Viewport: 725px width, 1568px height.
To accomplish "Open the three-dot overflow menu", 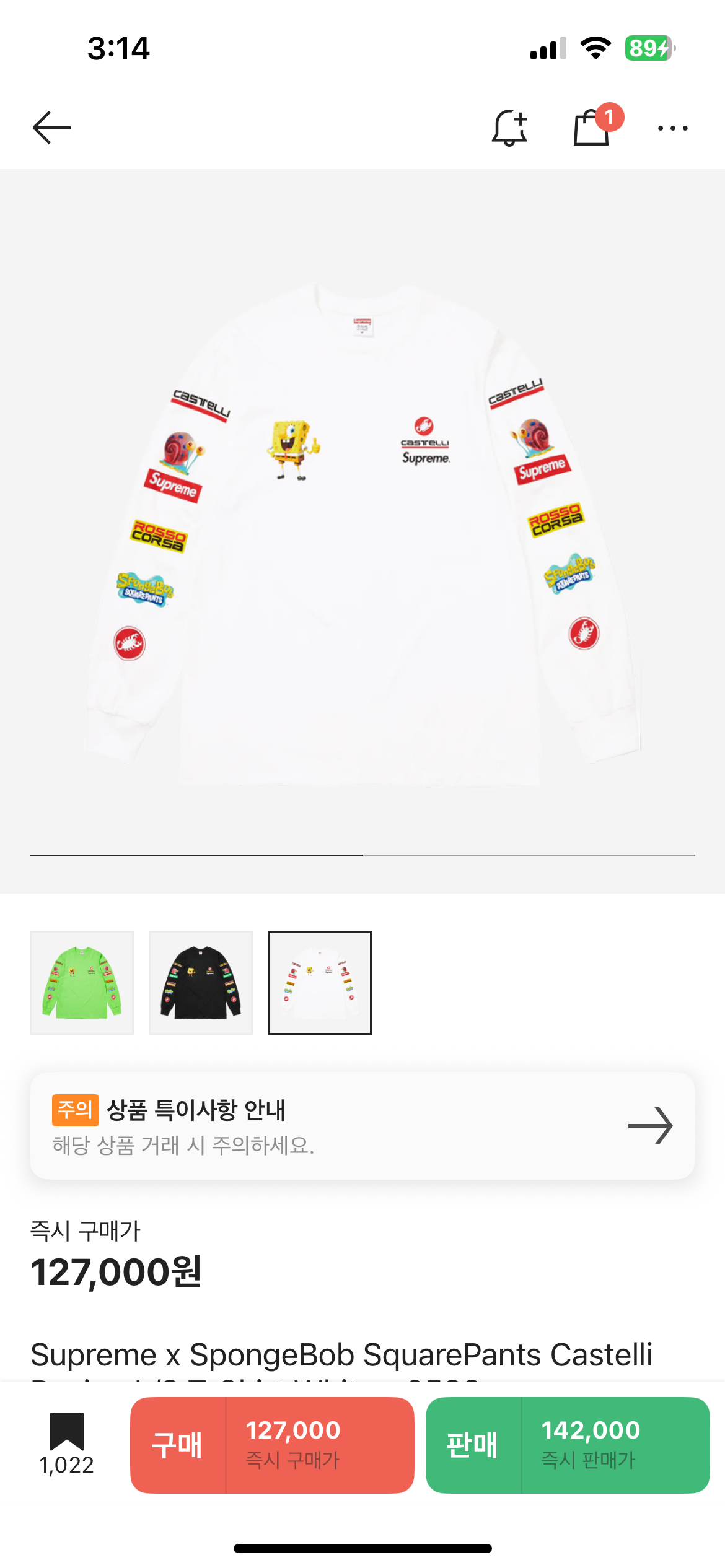I will [x=672, y=128].
